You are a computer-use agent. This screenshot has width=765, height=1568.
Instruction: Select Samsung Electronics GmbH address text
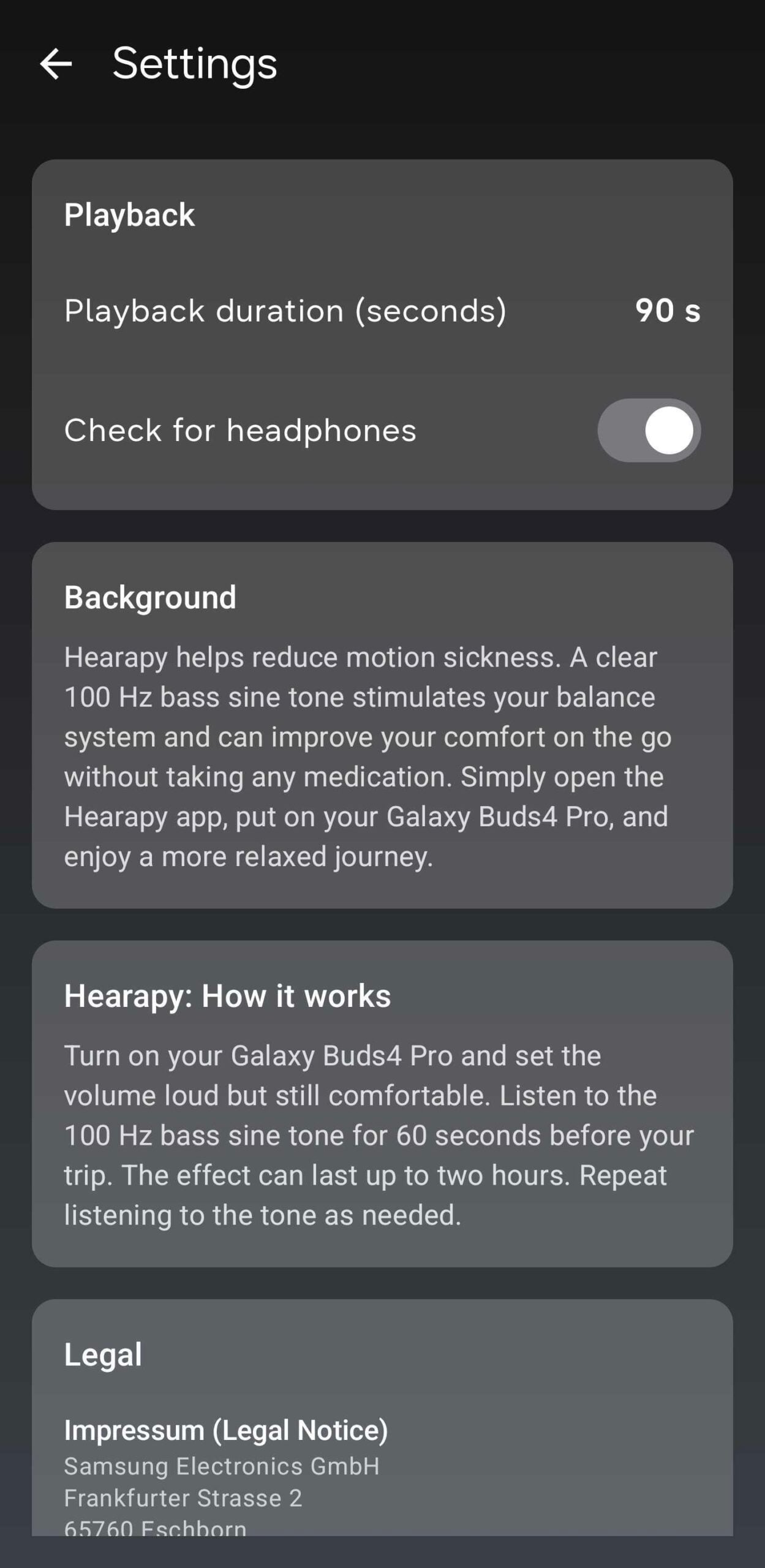[x=222, y=1466]
